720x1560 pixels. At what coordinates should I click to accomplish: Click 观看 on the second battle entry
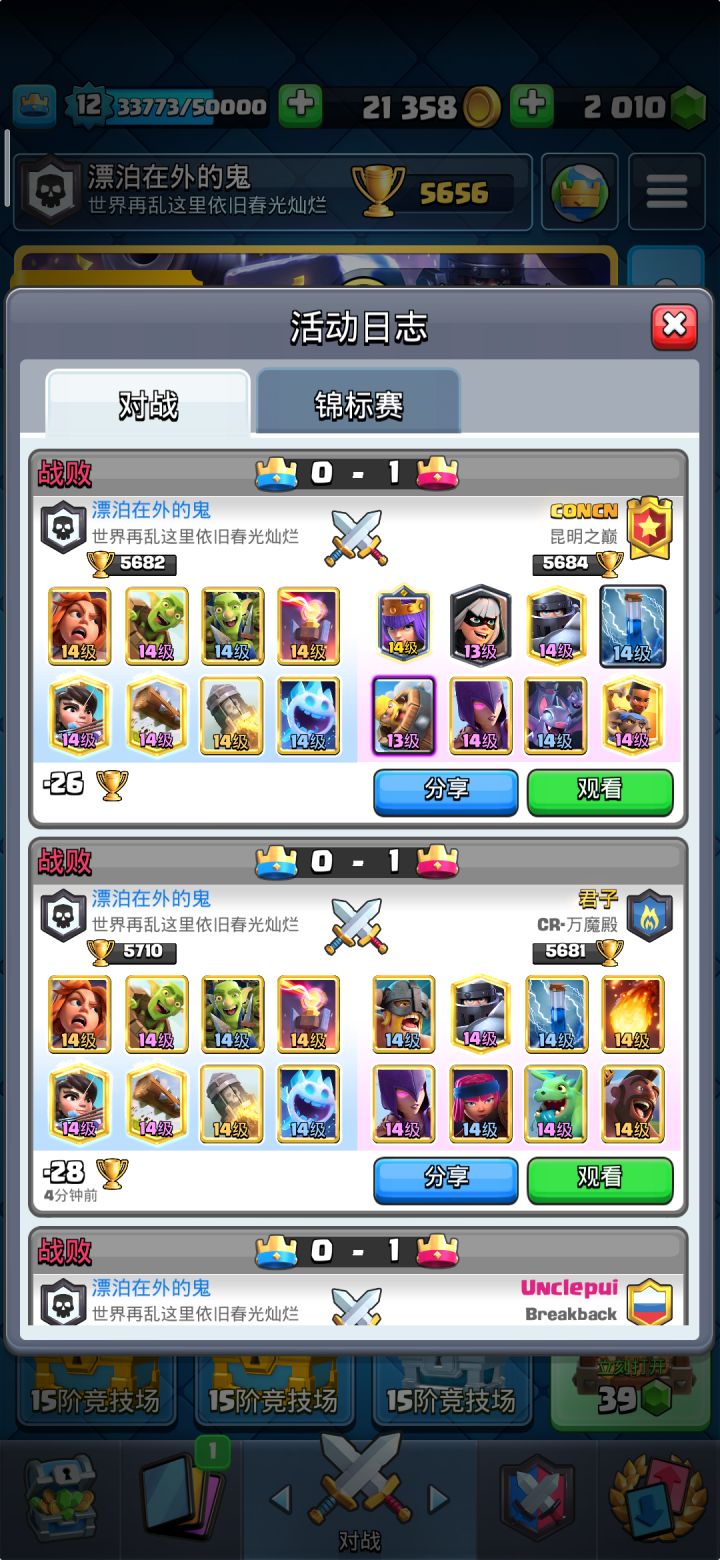[600, 1179]
